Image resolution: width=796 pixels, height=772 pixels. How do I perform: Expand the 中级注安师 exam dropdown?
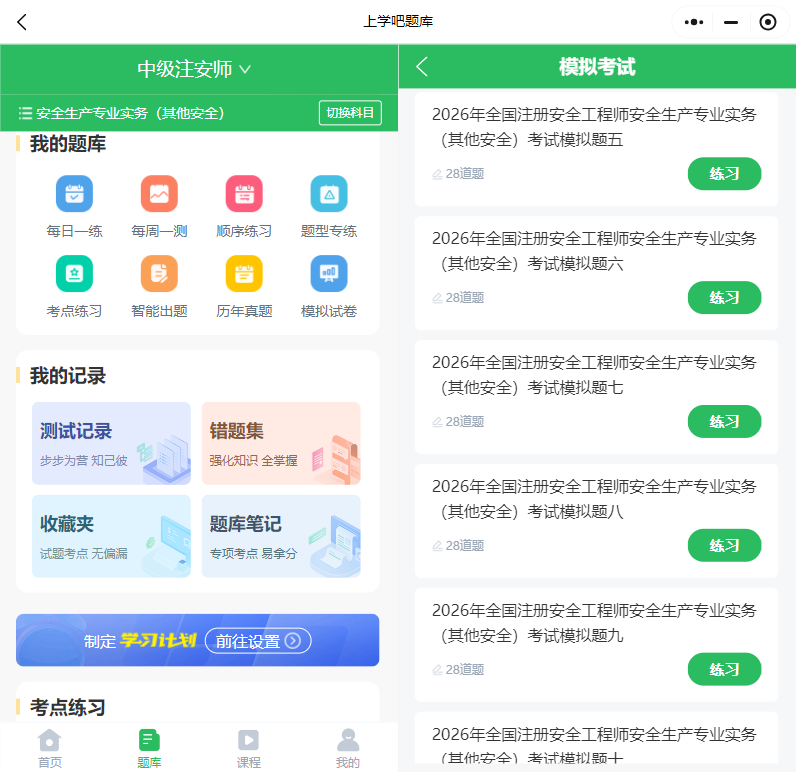194,69
